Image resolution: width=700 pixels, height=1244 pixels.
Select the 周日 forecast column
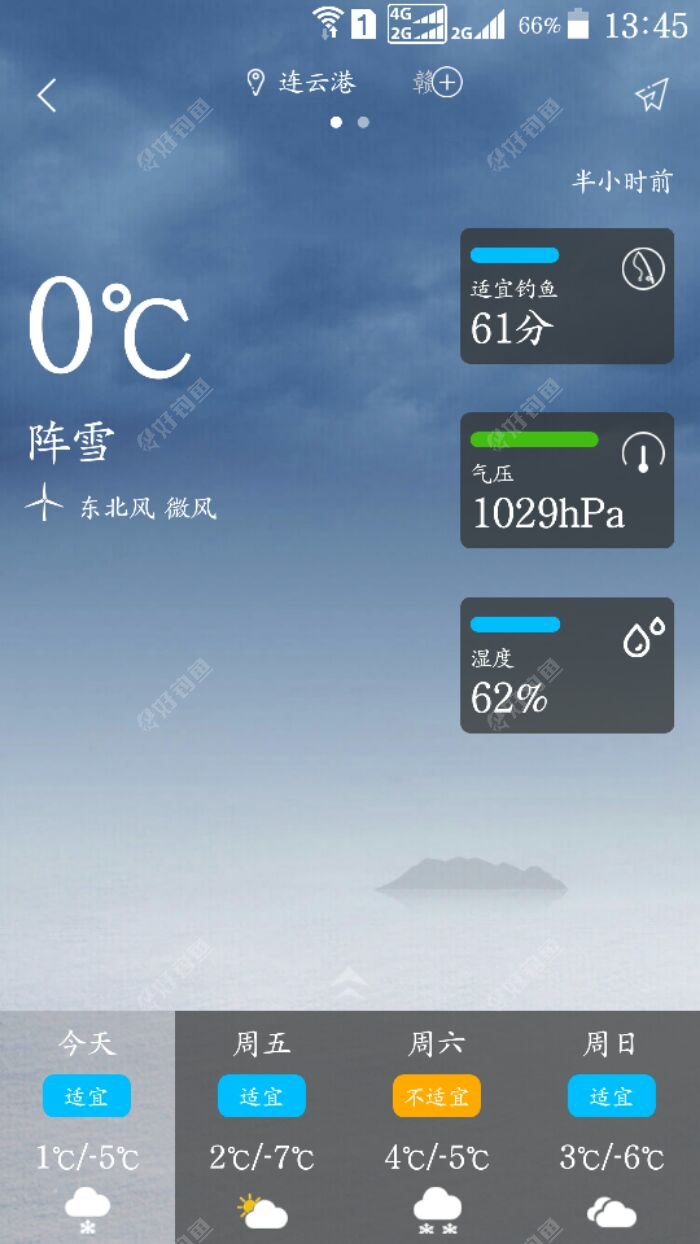[x=611, y=1125]
